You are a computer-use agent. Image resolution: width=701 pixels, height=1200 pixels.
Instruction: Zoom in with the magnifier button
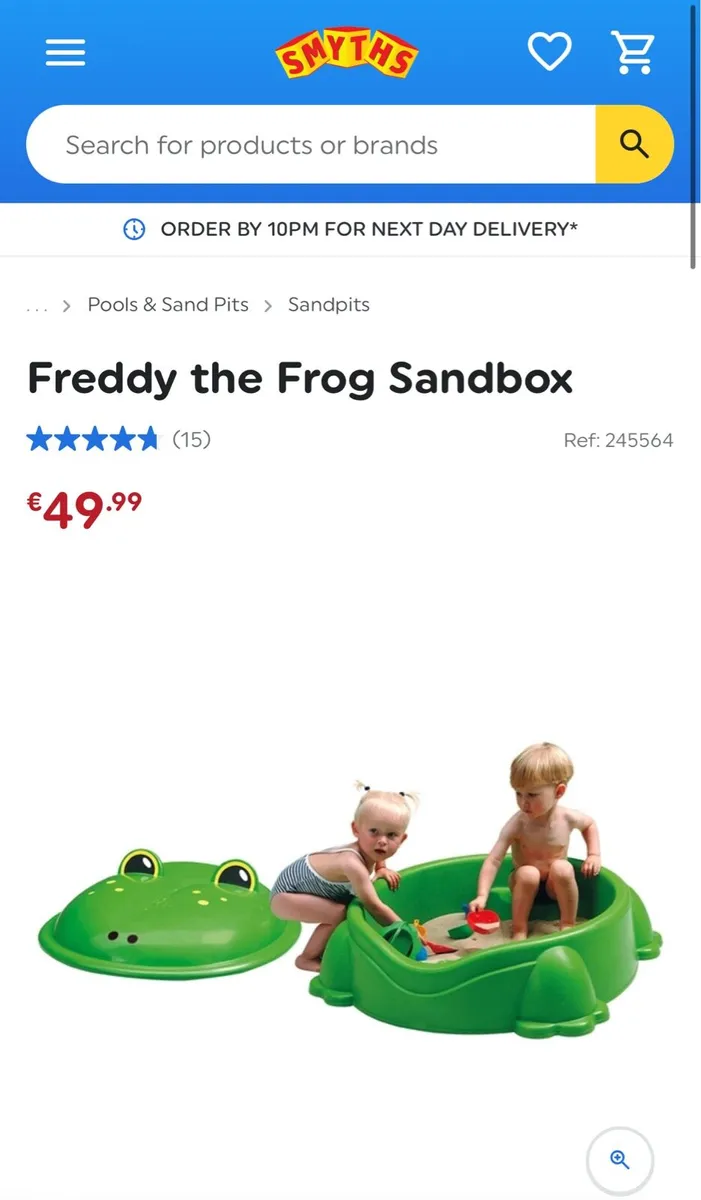coord(620,1160)
